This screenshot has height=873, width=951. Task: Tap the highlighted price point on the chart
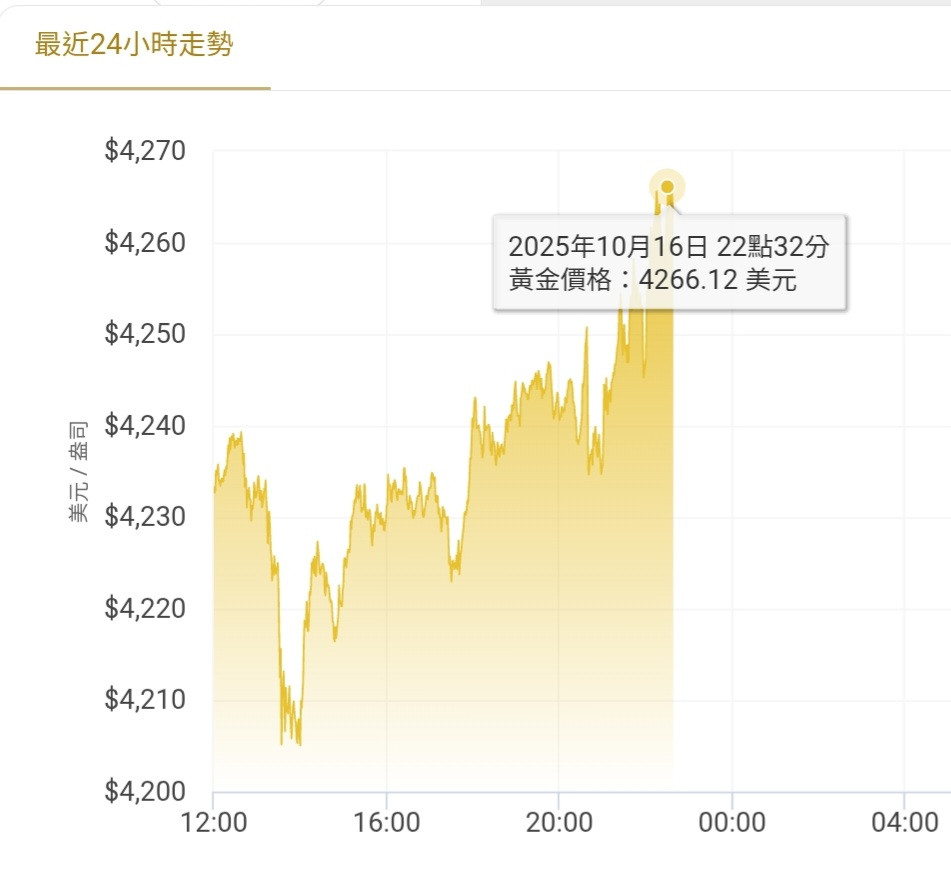pos(668,186)
